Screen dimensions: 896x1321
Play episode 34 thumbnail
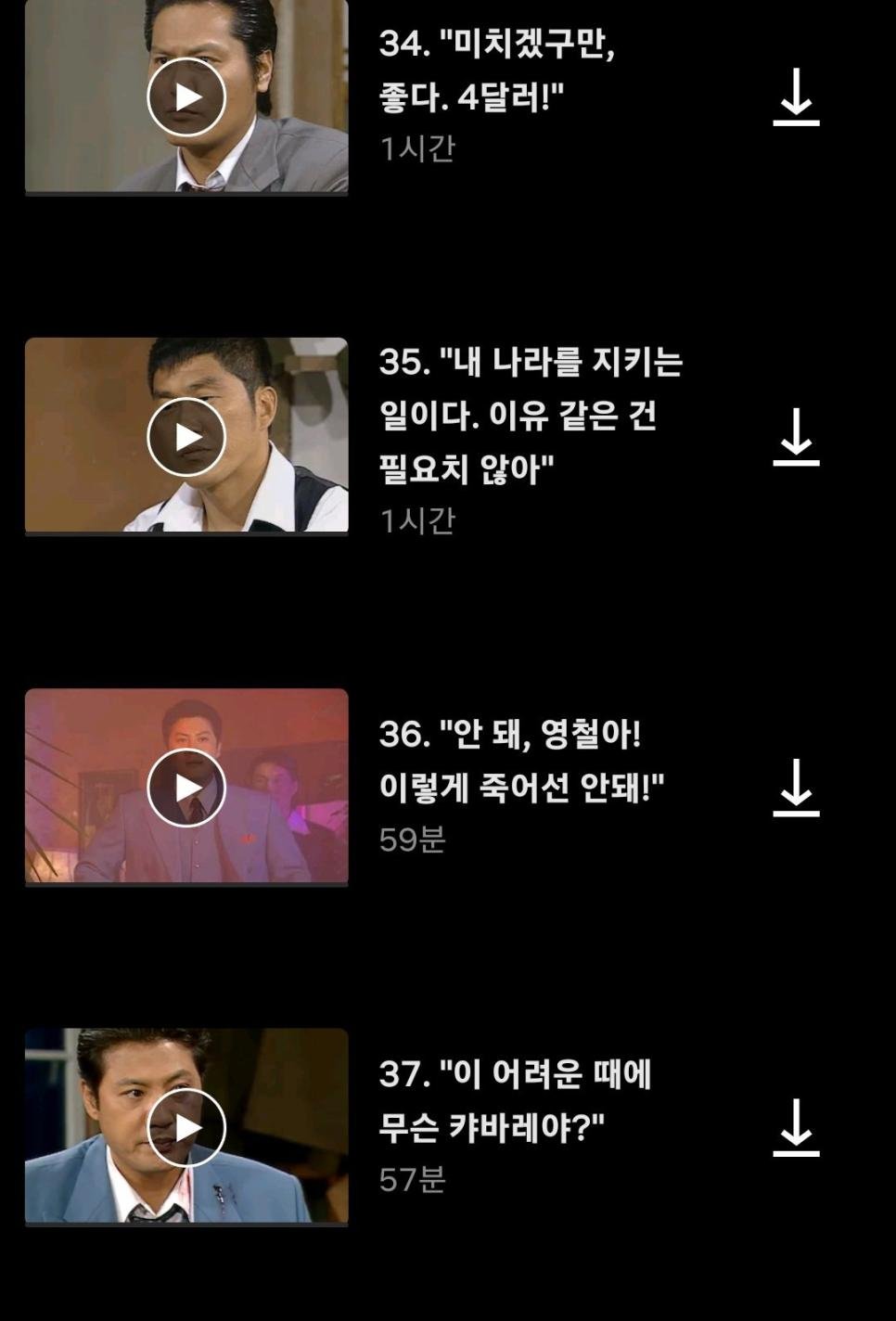(x=186, y=96)
